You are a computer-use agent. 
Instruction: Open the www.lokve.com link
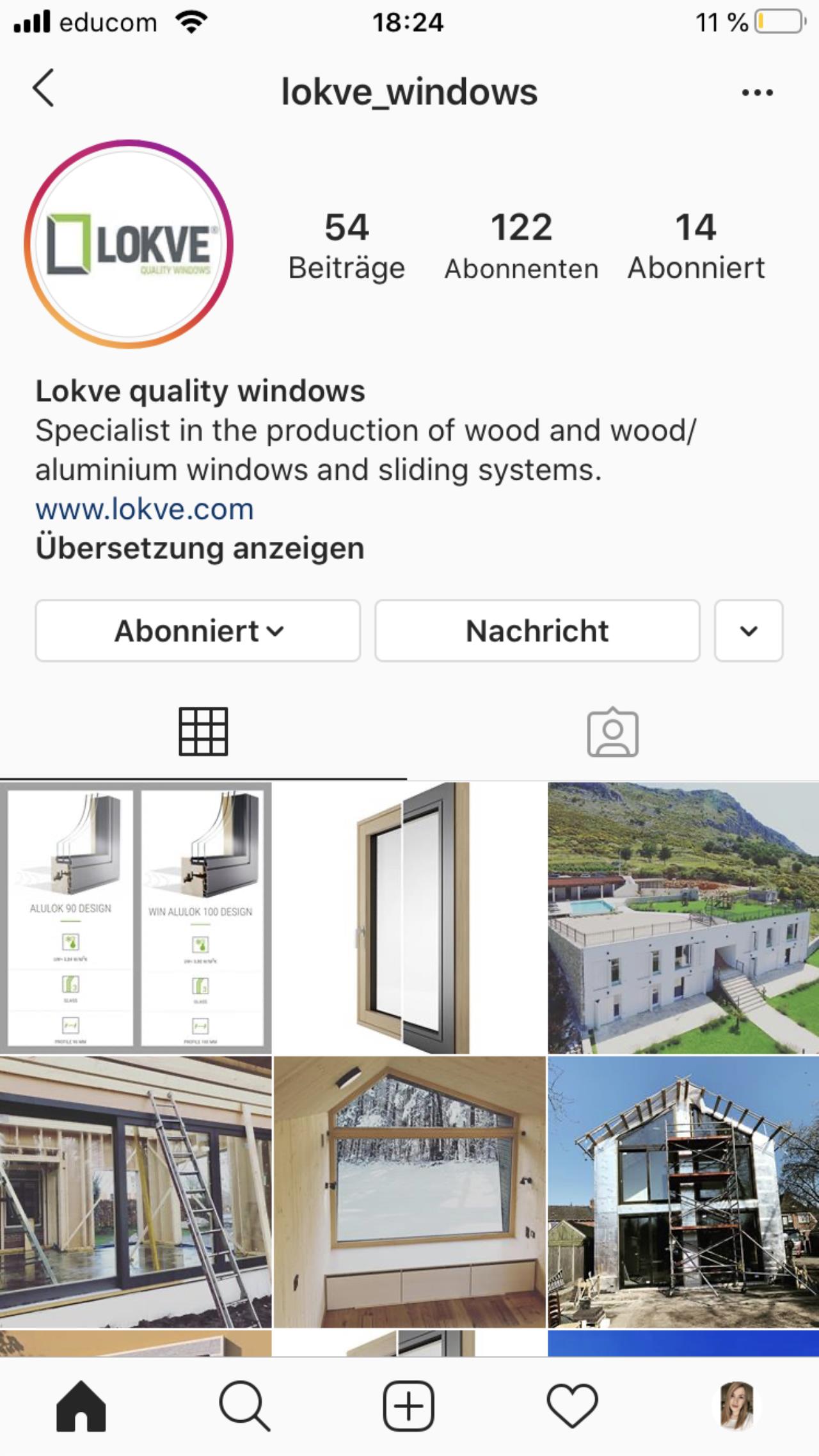(x=145, y=509)
